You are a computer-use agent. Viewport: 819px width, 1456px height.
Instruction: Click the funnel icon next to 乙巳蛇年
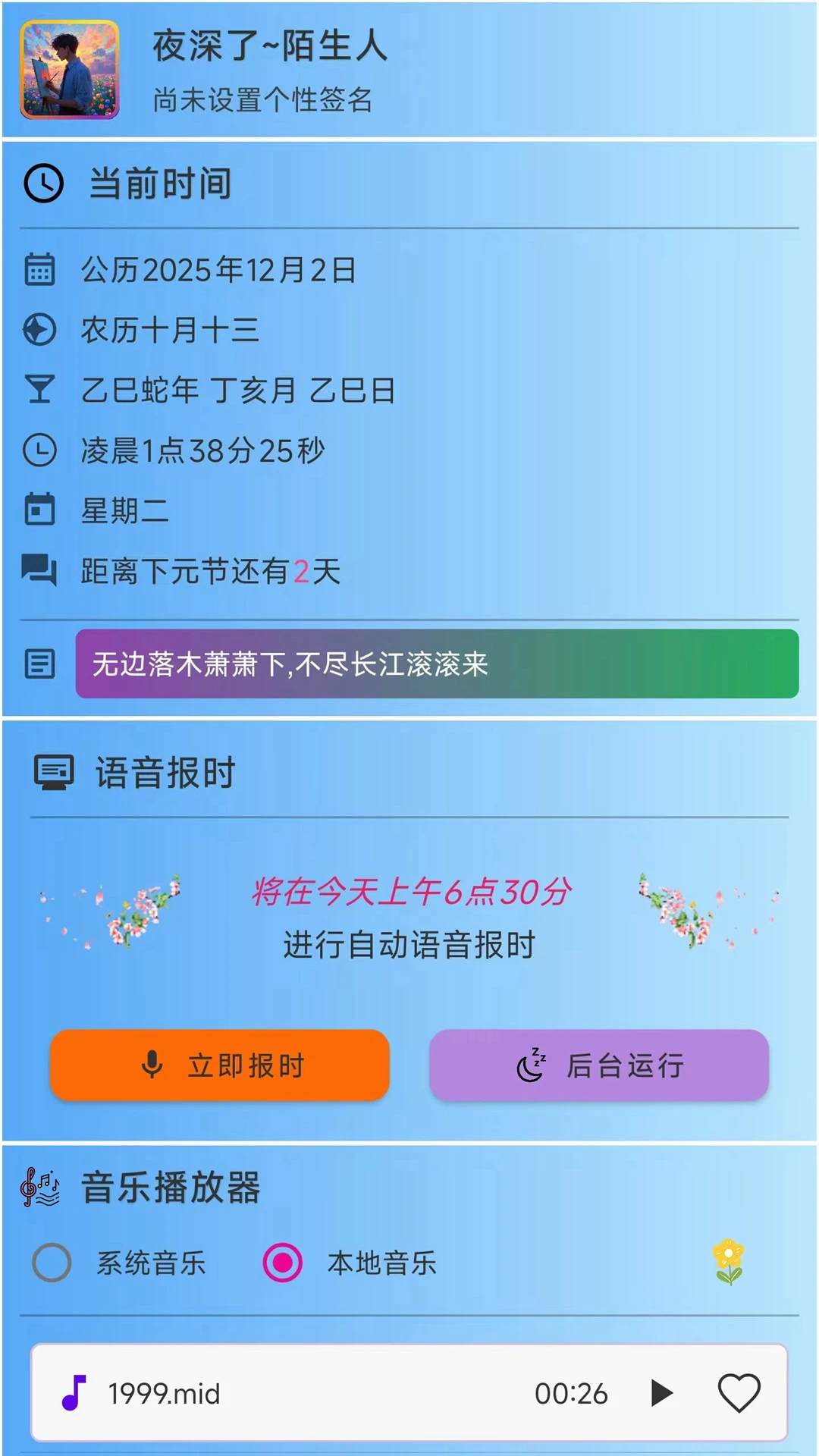tap(40, 390)
